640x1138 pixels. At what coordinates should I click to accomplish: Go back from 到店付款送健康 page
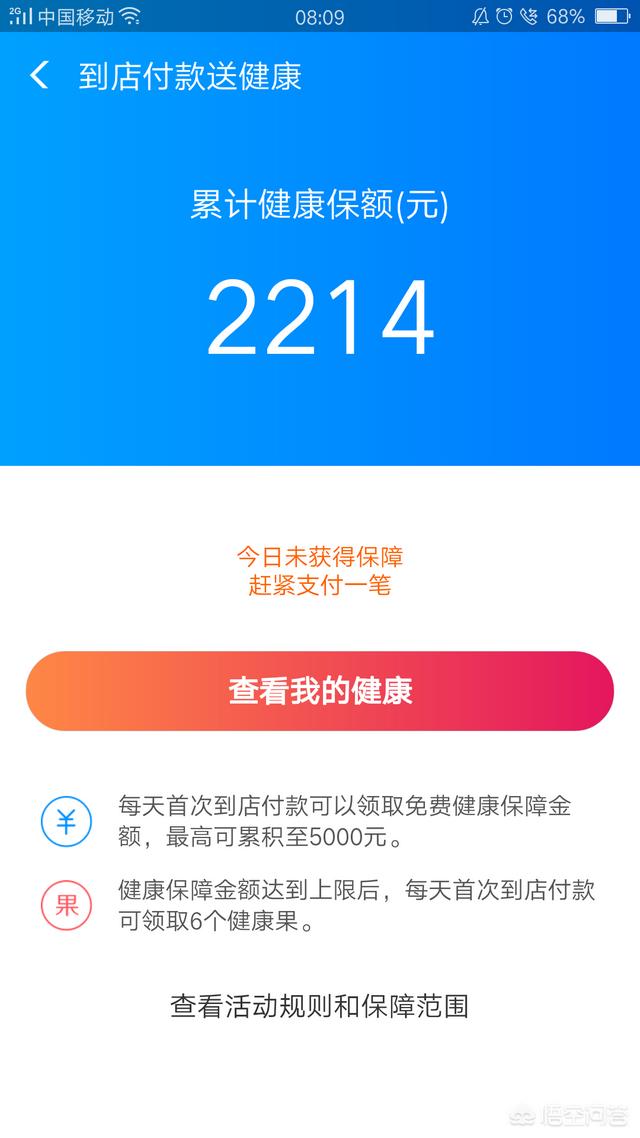39,76
